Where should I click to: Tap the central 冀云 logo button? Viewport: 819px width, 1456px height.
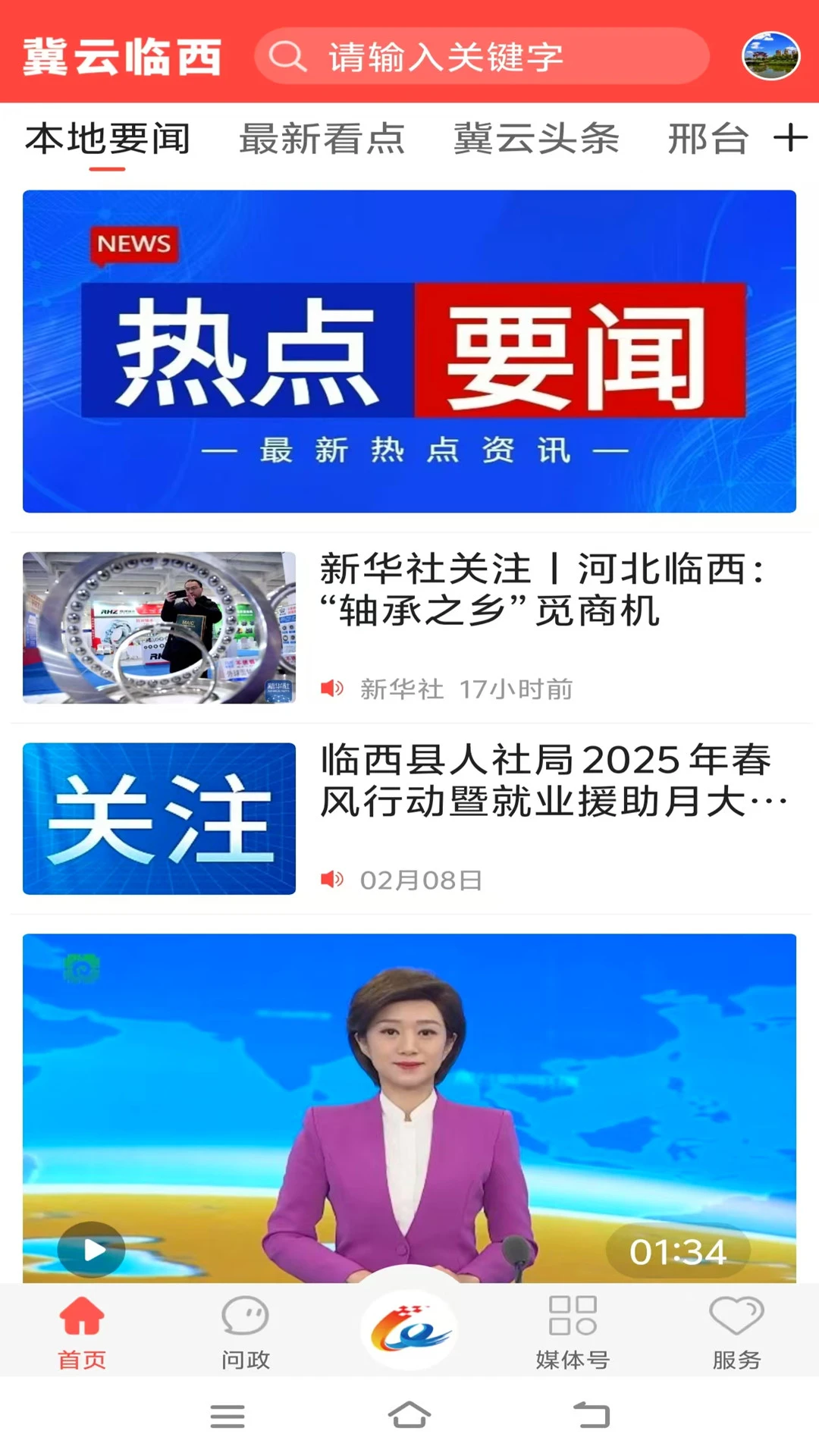tap(409, 1327)
